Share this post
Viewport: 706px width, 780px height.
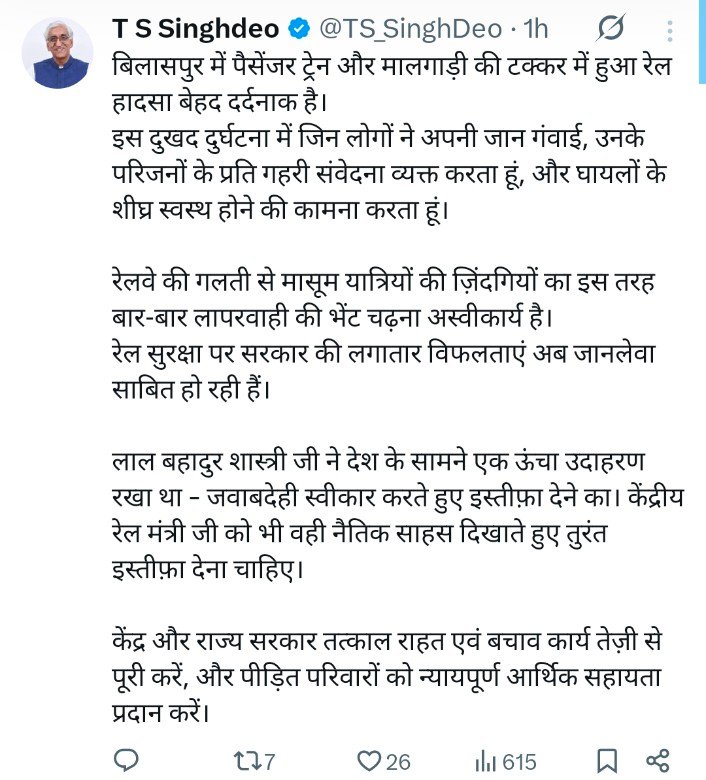[x=658, y=761]
